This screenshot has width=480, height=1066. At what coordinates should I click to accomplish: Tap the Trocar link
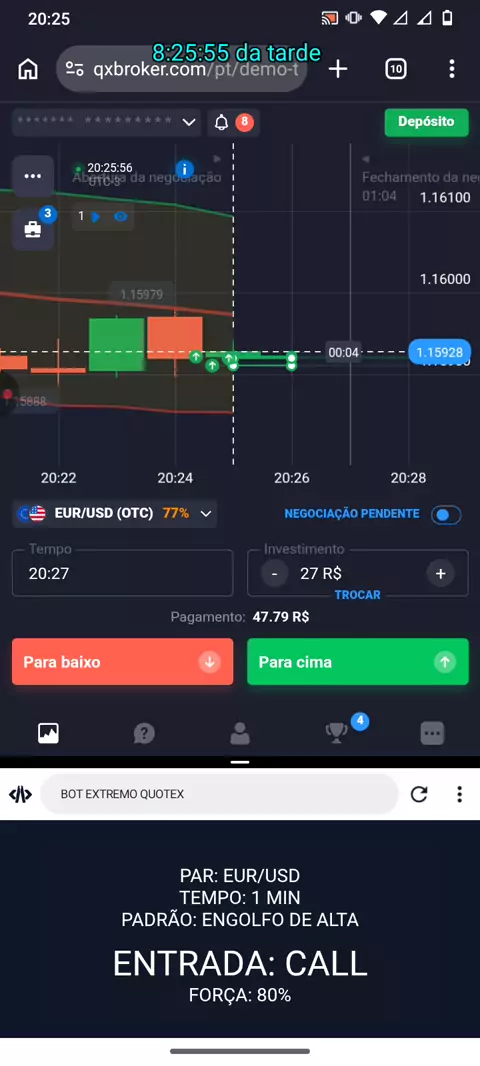click(x=358, y=595)
